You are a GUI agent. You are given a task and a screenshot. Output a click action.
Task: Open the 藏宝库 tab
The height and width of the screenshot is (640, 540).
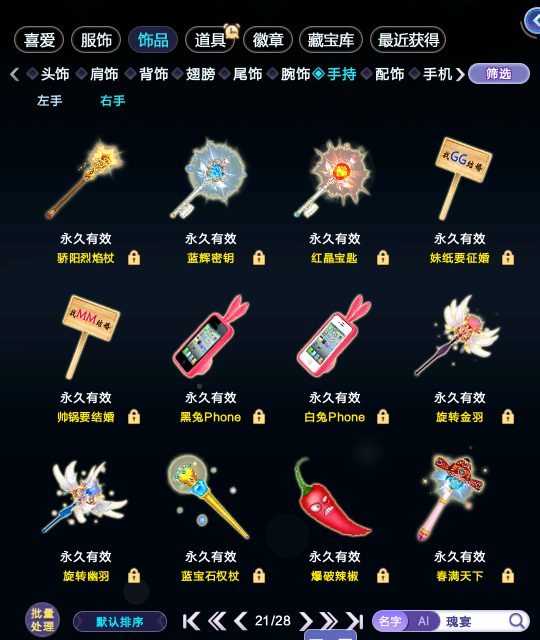tap(331, 40)
